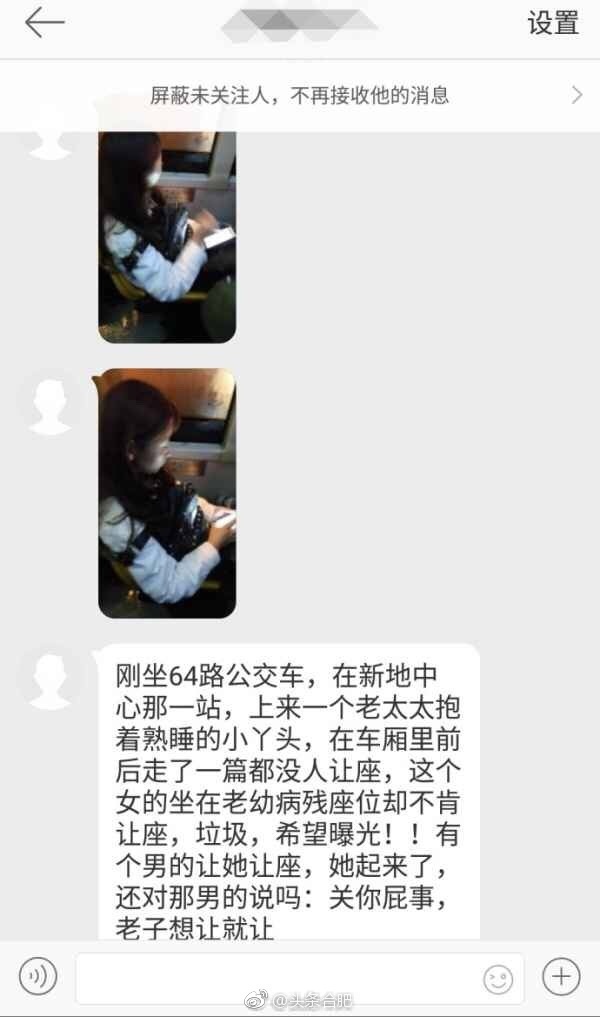The width and height of the screenshot is (600, 1017).
Task: Focus the message input field
Action: 270,977
